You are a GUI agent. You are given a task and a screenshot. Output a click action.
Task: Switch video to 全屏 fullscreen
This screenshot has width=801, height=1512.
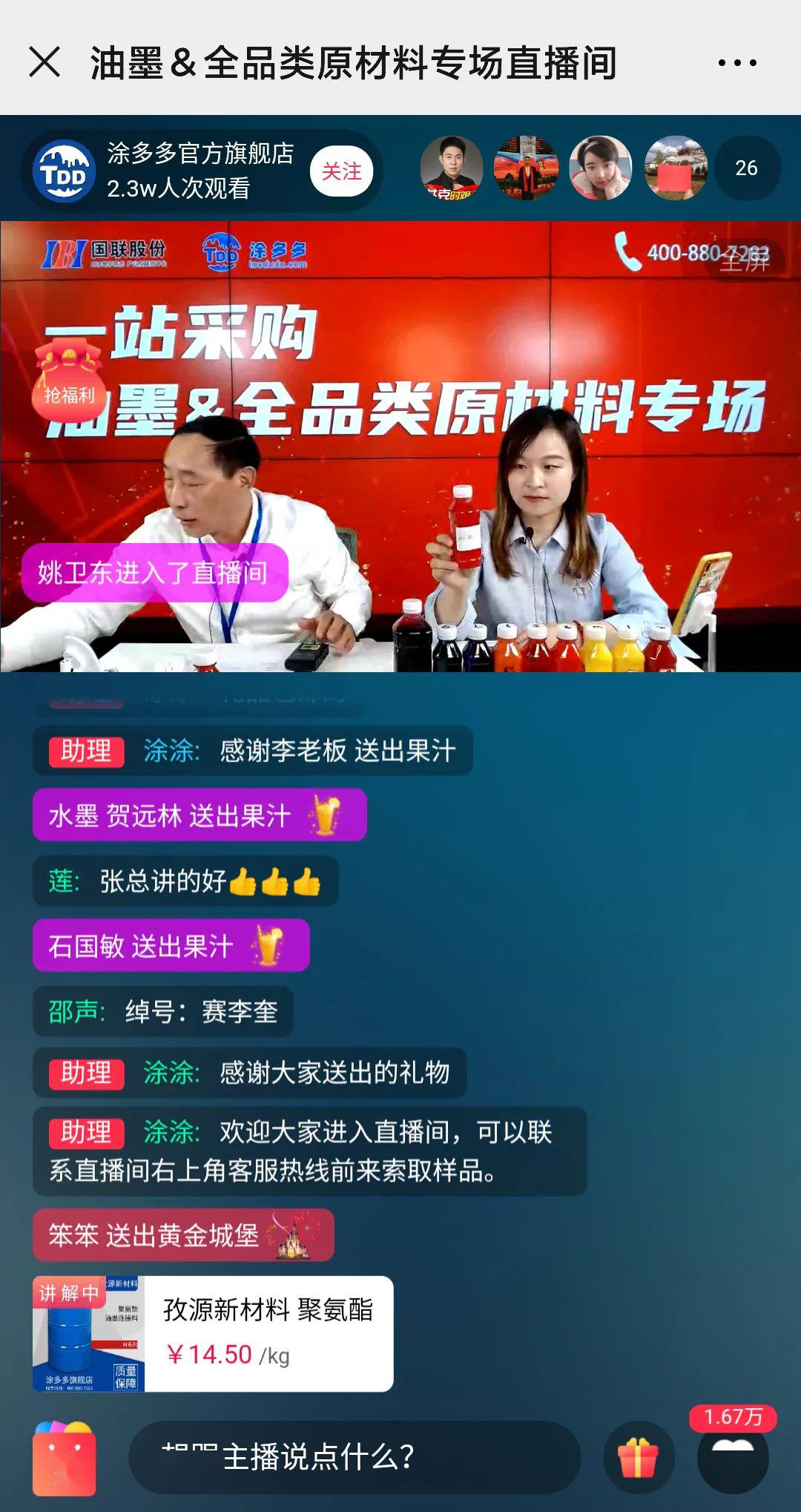pos(745,260)
